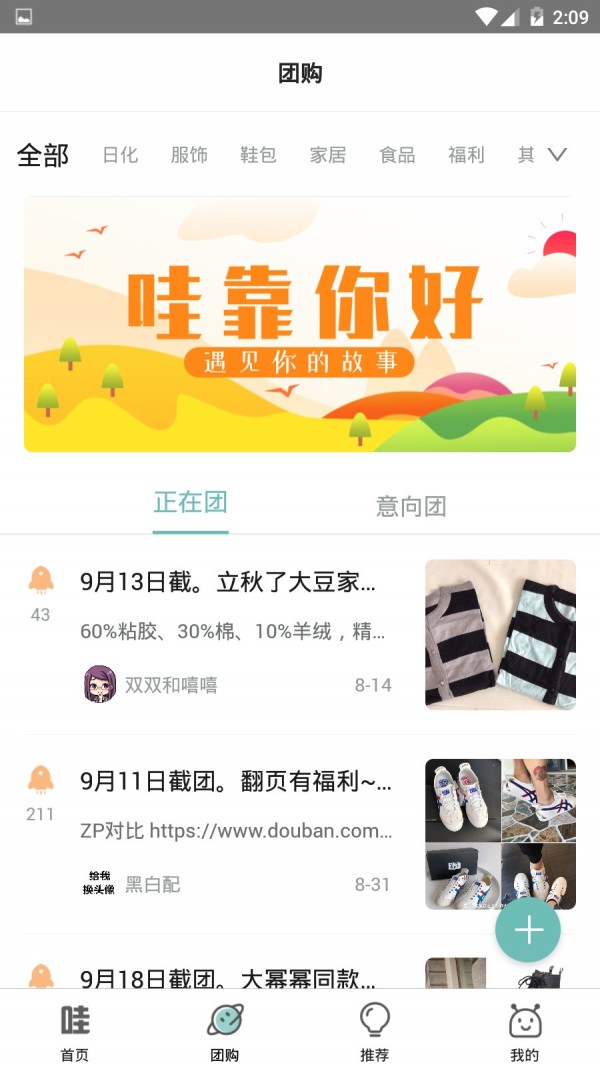The height and width of the screenshot is (1067, 600).
Task: Open the 哇靠你好 banner
Action: point(300,324)
